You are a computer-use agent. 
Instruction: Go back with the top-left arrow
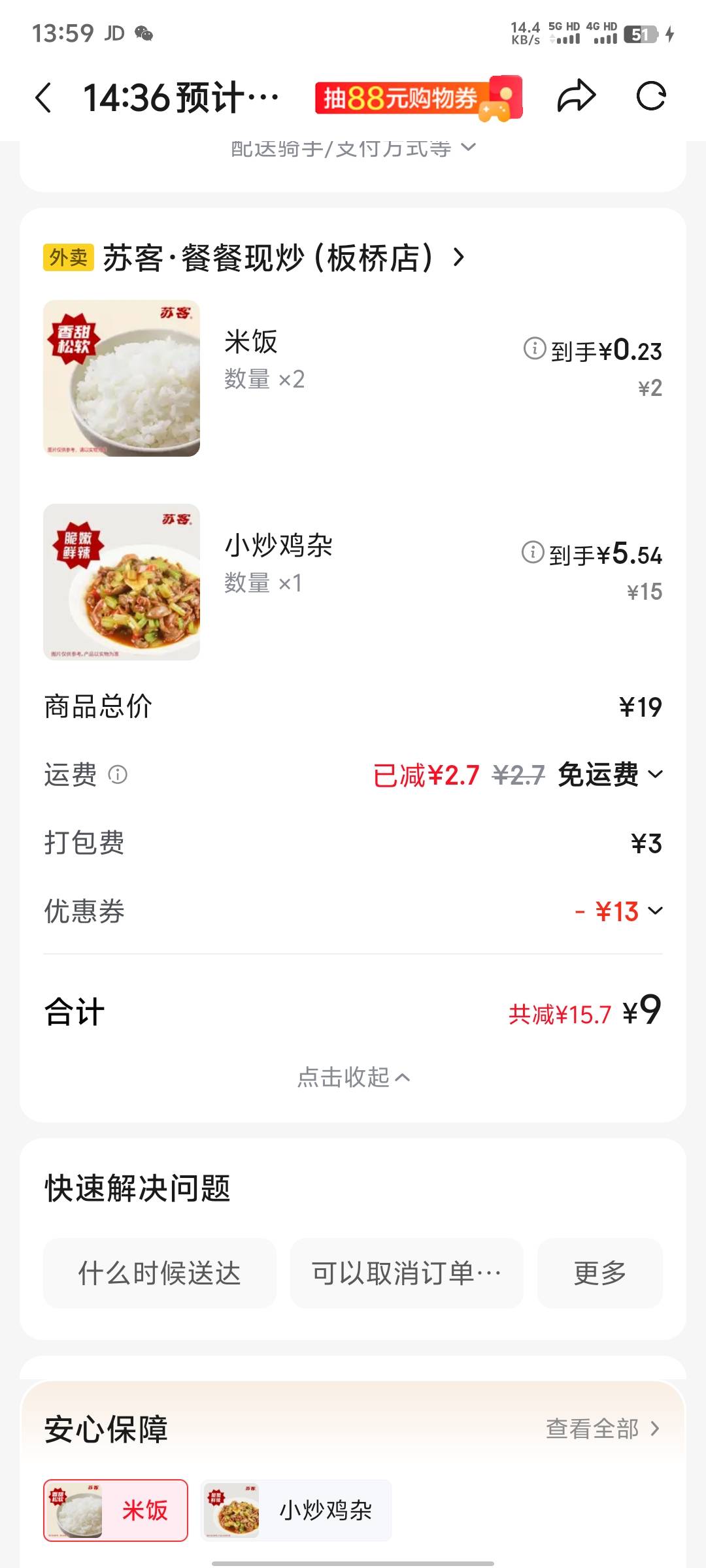tap(43, 98)
